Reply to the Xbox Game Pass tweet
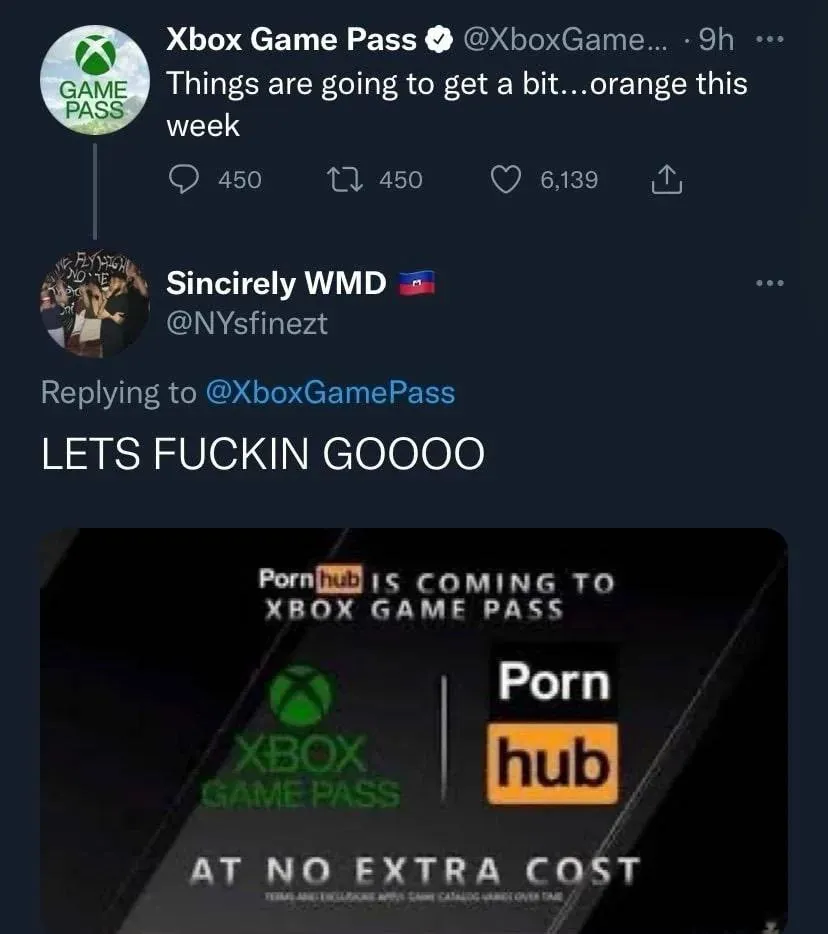 [182, 180]
